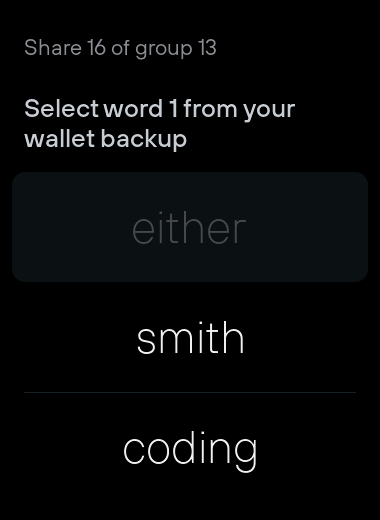This screenshot has height=520, width=380.
Task: Select the word "either"
Action: 190,227
